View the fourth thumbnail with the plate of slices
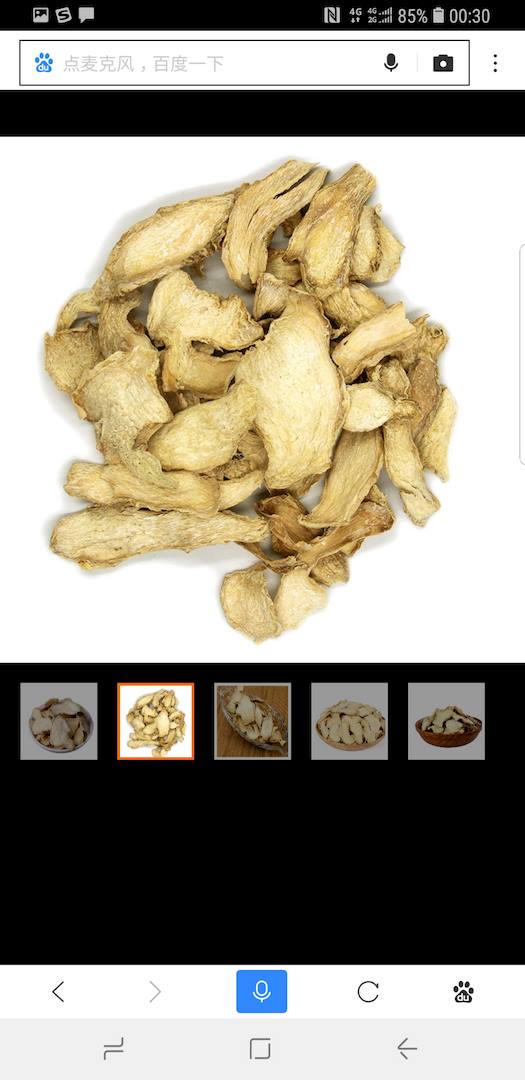Image resolution: width=525 pixels, height=1080 pixels. tap(349, 721)
